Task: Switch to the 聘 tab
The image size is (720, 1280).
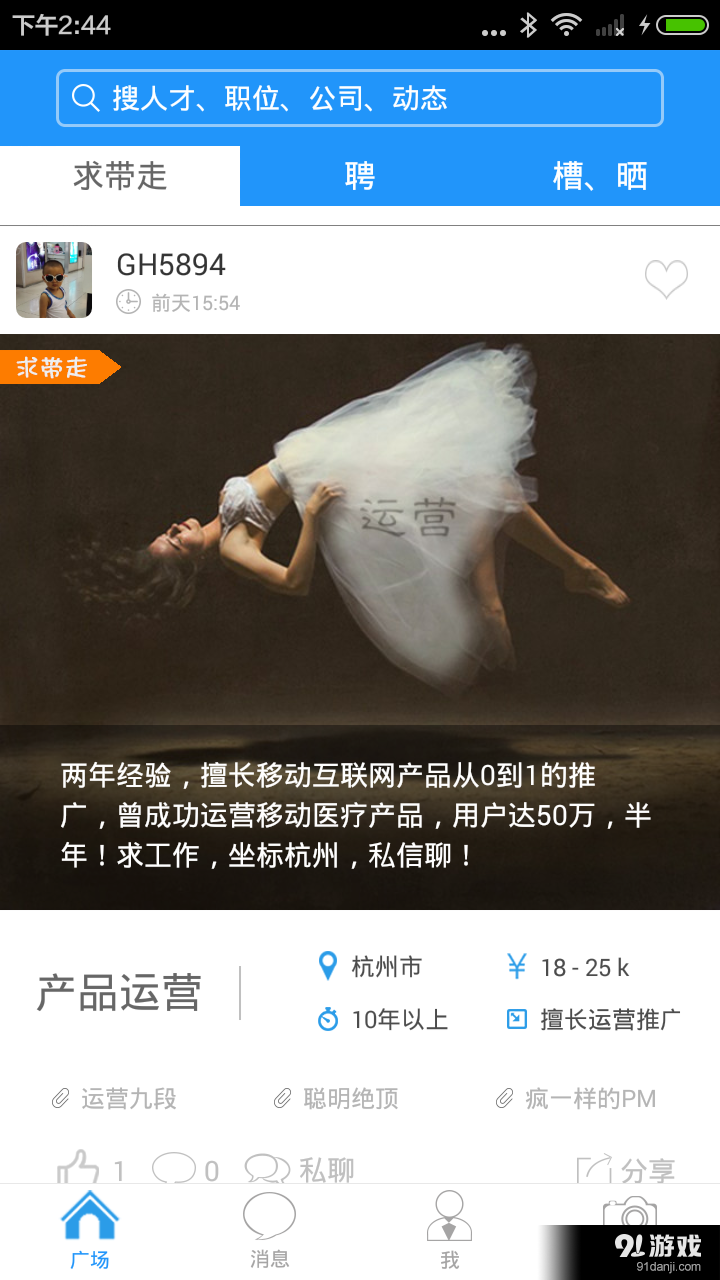Action: tap(360, 175)
